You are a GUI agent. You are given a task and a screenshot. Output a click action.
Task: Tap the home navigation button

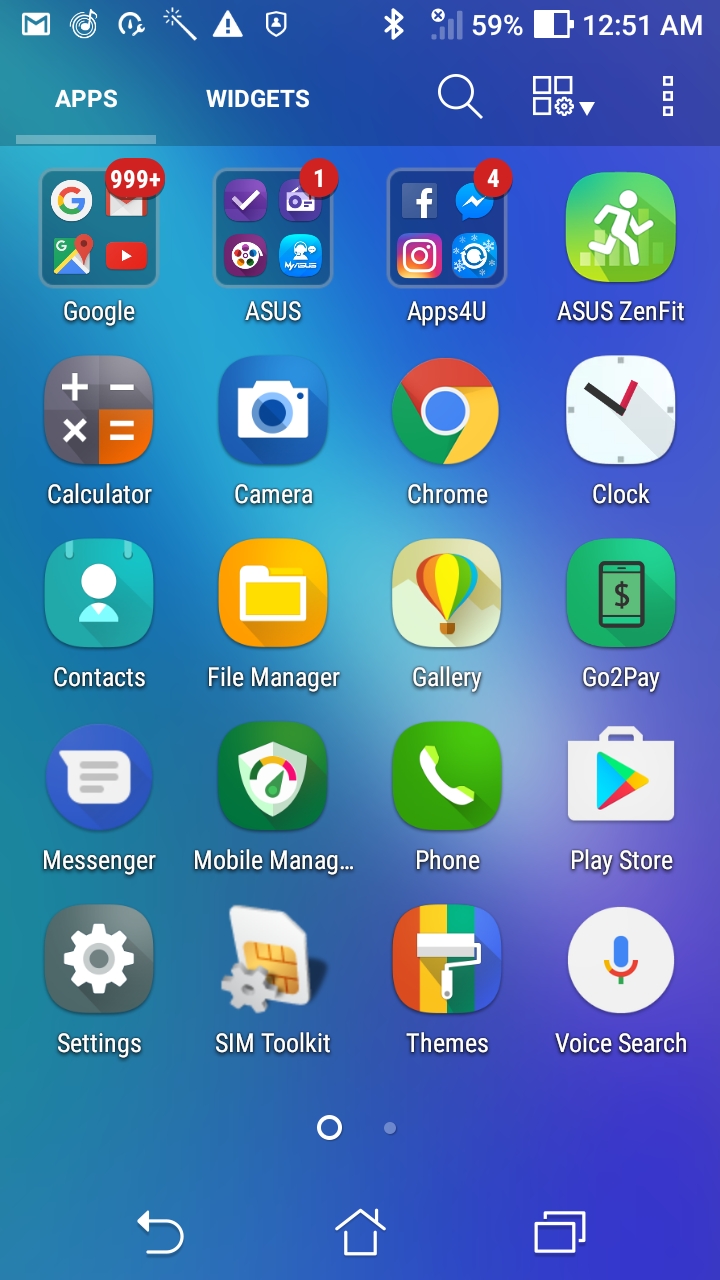click(x=360, y=1231)
